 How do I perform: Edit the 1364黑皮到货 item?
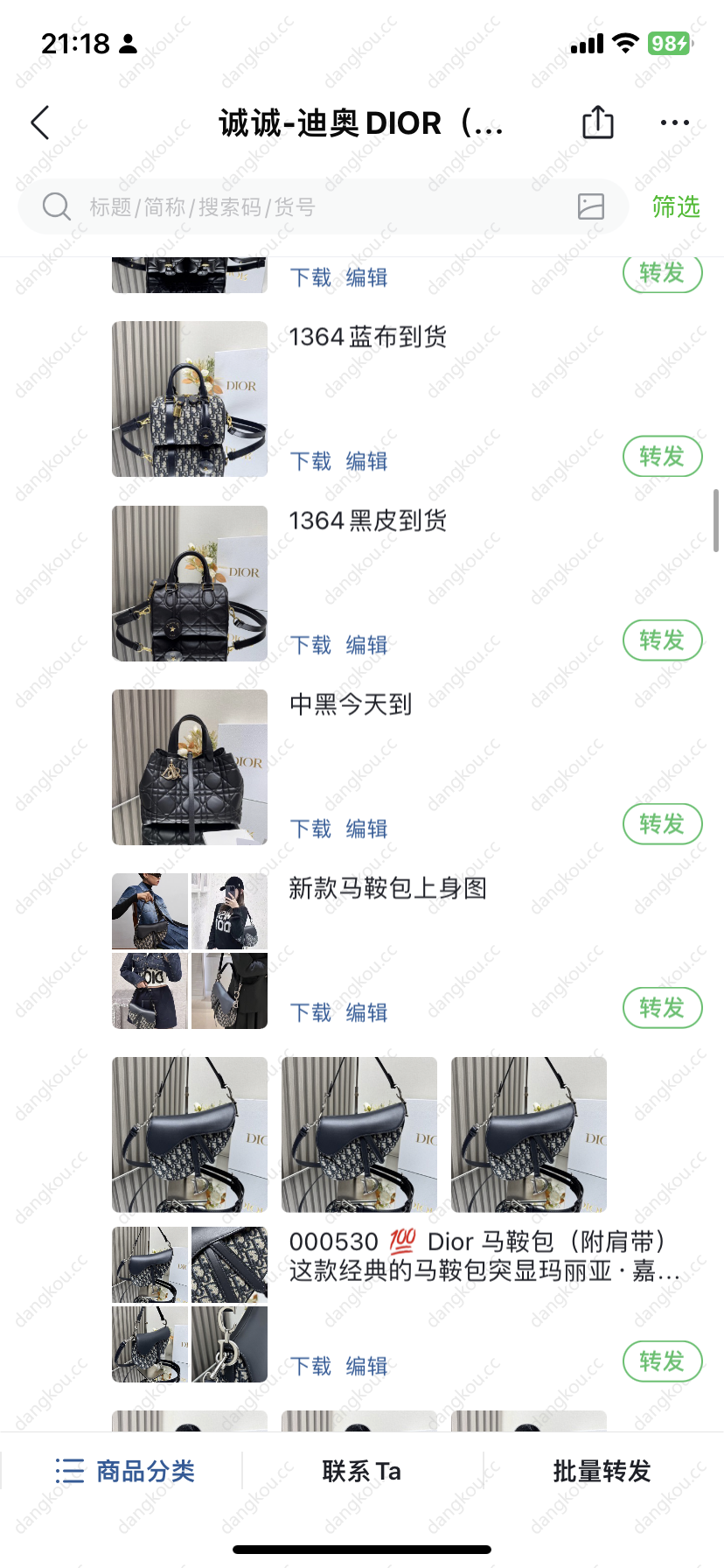click(x=366, y=645)
